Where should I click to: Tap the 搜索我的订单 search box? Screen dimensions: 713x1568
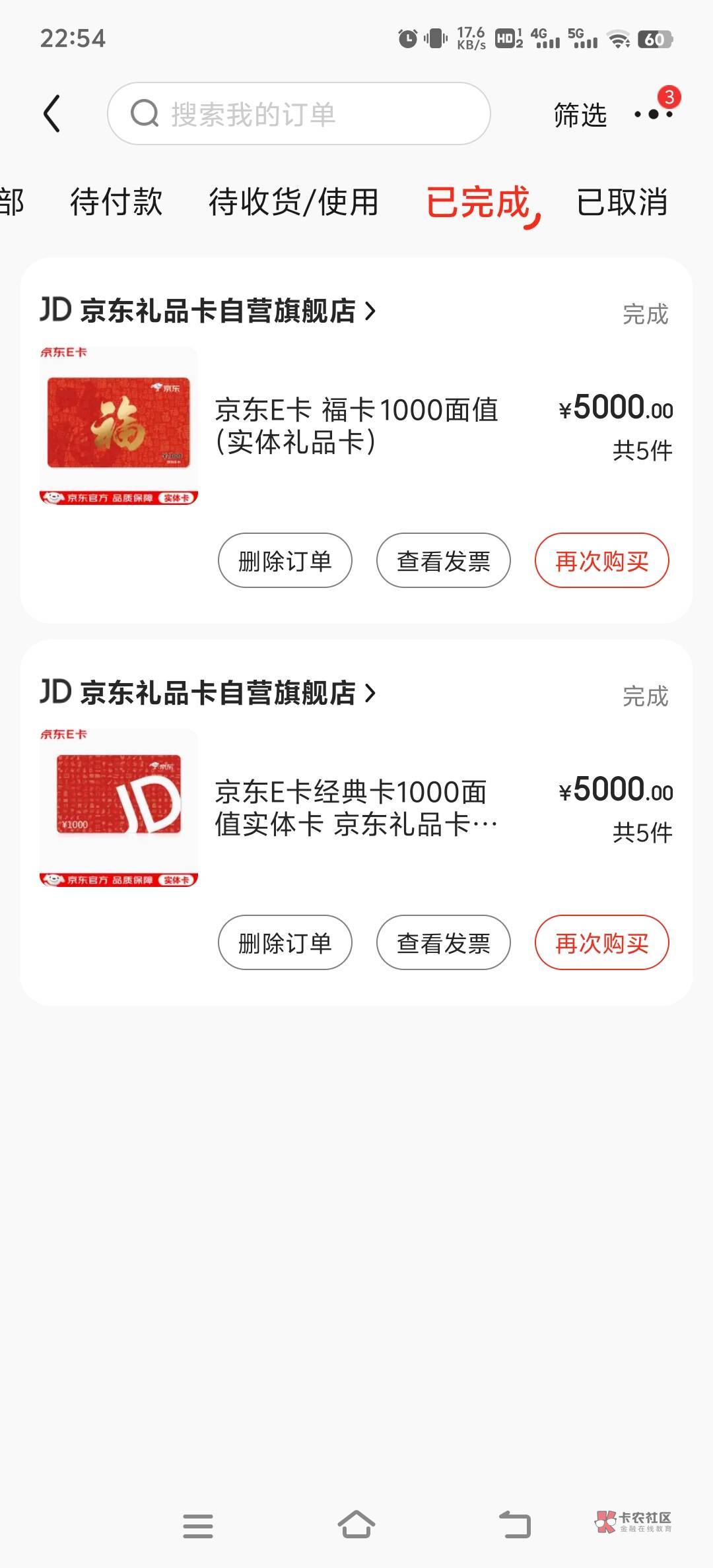tap(298, 114)
